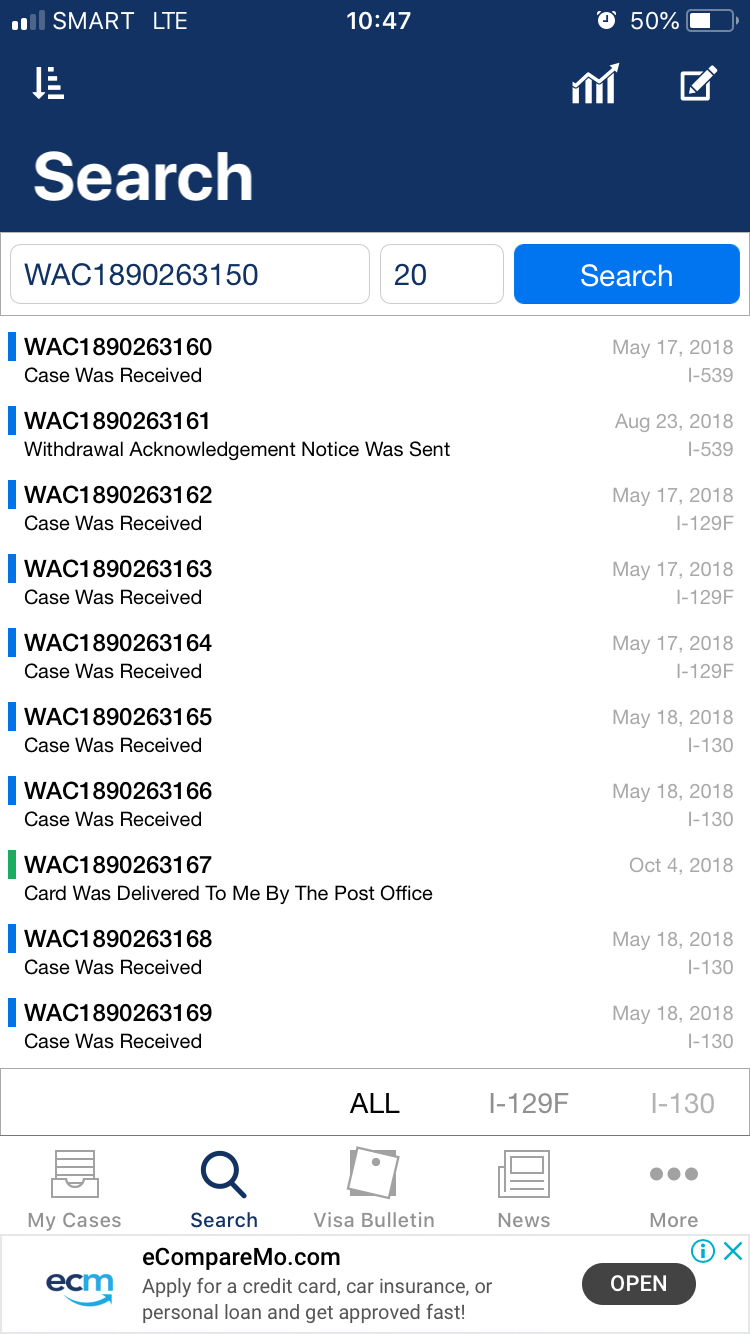Select the ALL filter
The image size is (750, 1334).
tap(375, 1103)
